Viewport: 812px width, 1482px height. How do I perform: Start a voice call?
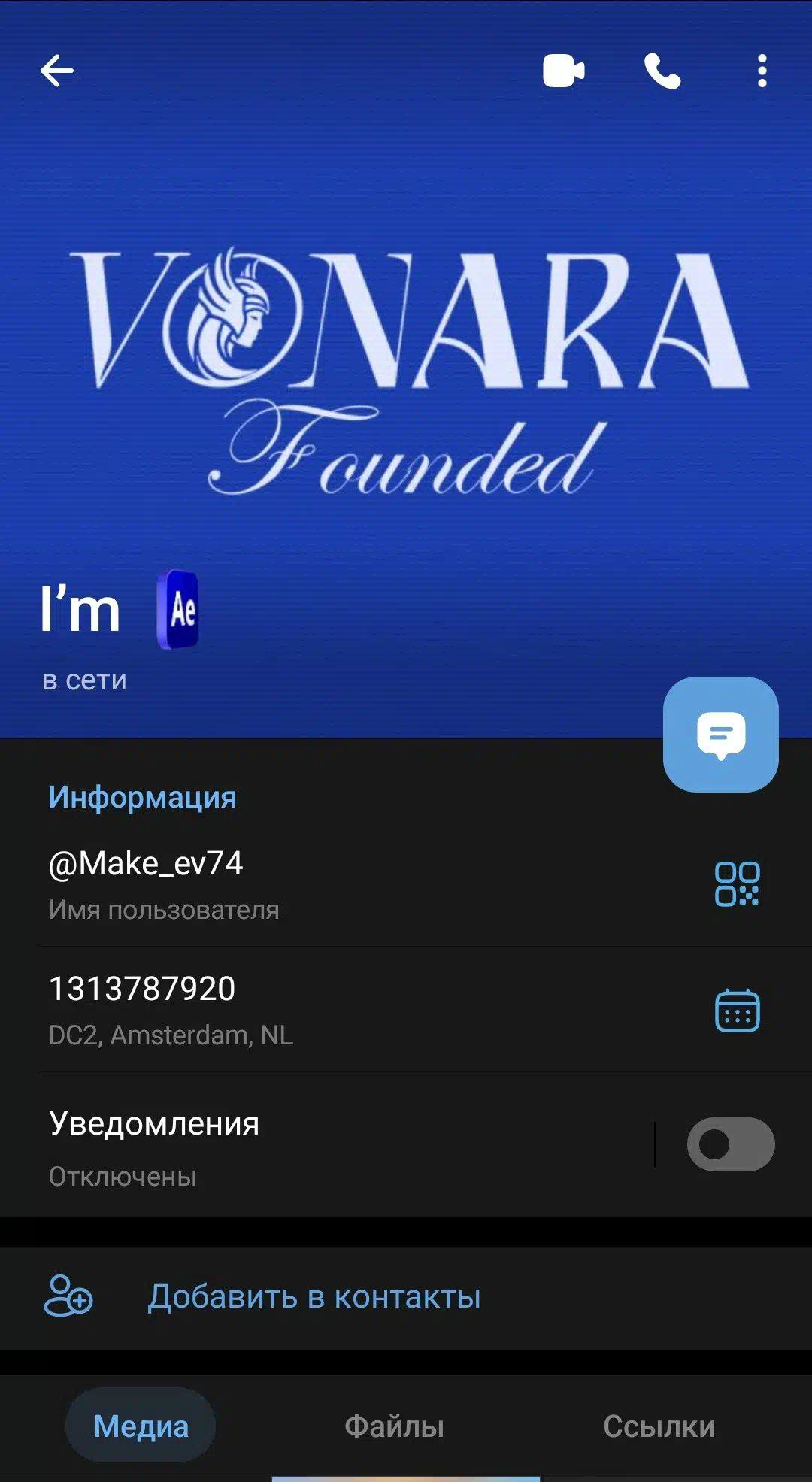coord(662,71)
